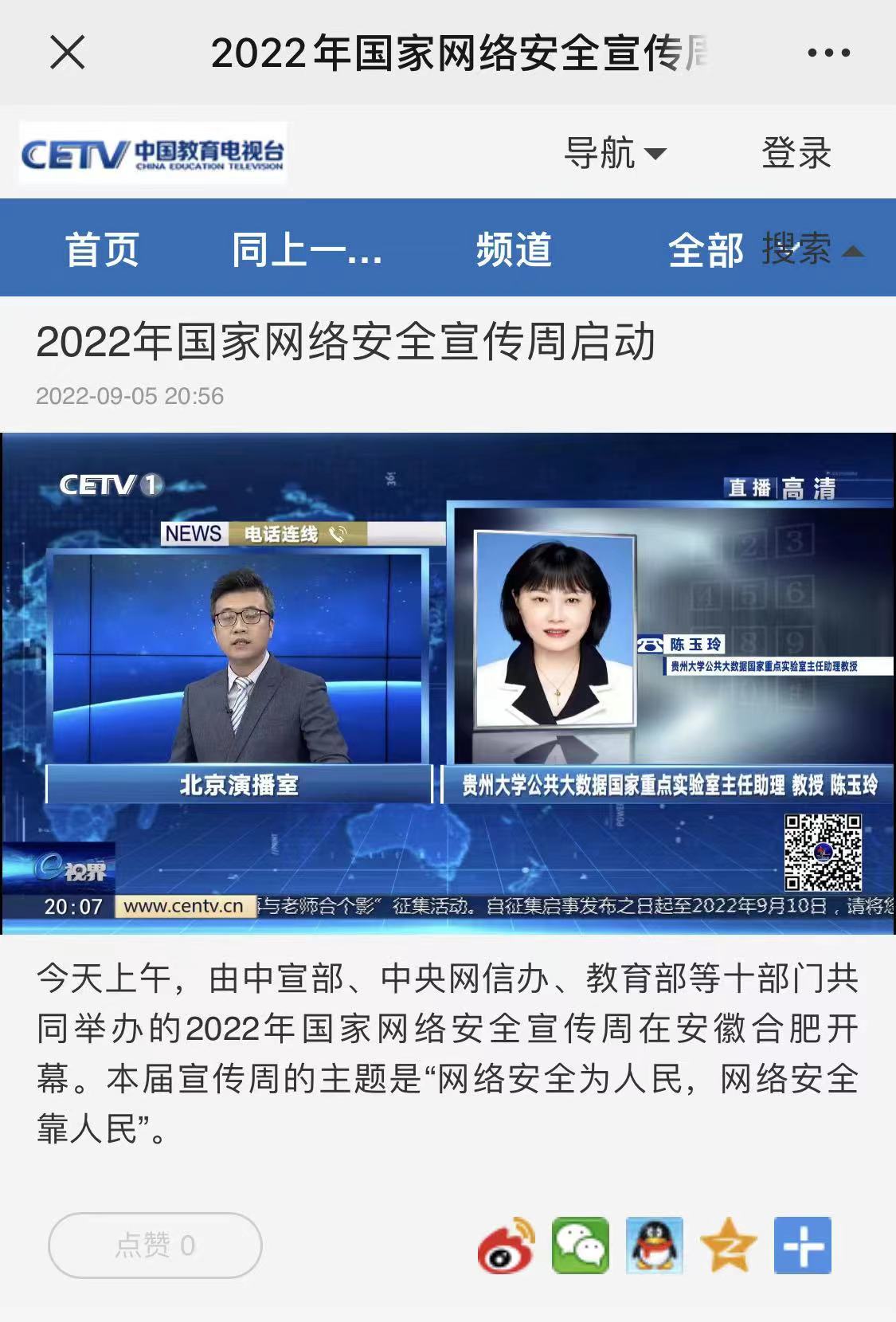This screenshot has width=896, height=1322.
Task: Select the 全部 tab
Action: 705,250
